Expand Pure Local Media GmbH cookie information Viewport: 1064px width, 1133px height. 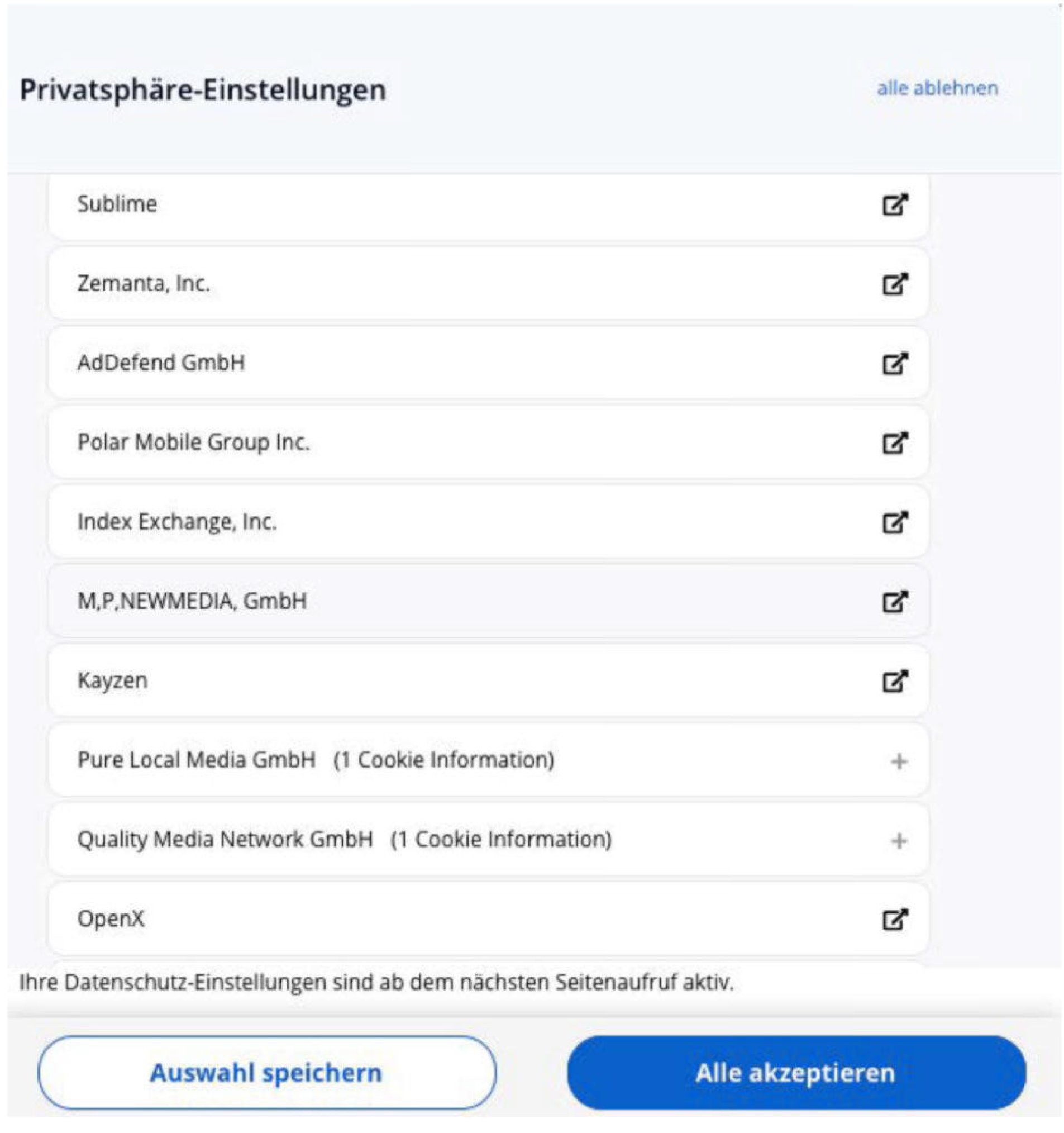tap(898, 761)
